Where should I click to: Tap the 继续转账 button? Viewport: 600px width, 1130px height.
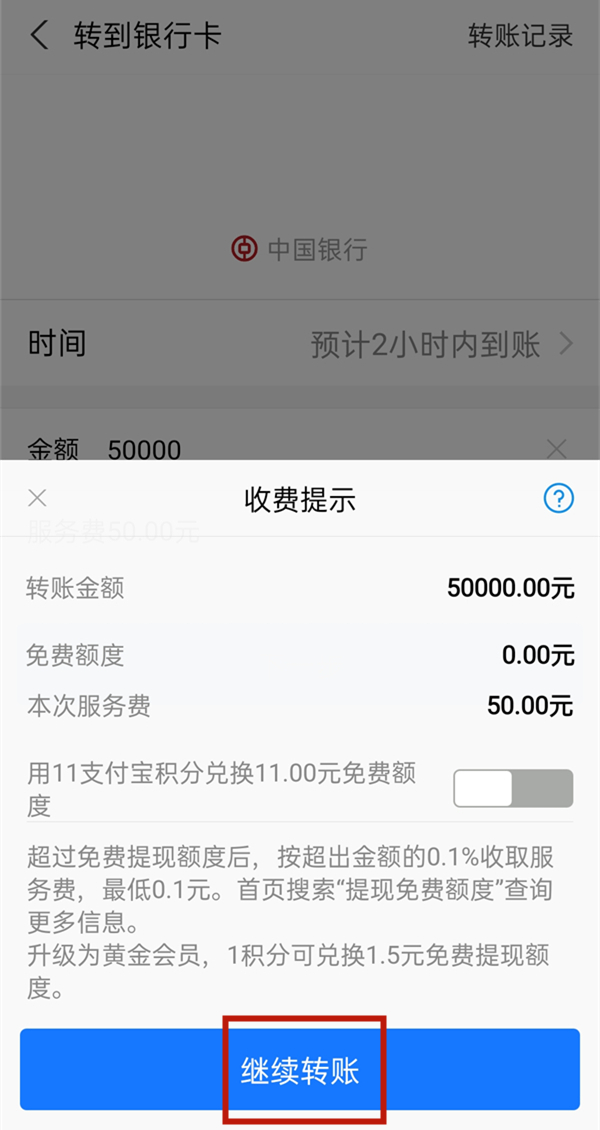click(x=300, y=1069)
